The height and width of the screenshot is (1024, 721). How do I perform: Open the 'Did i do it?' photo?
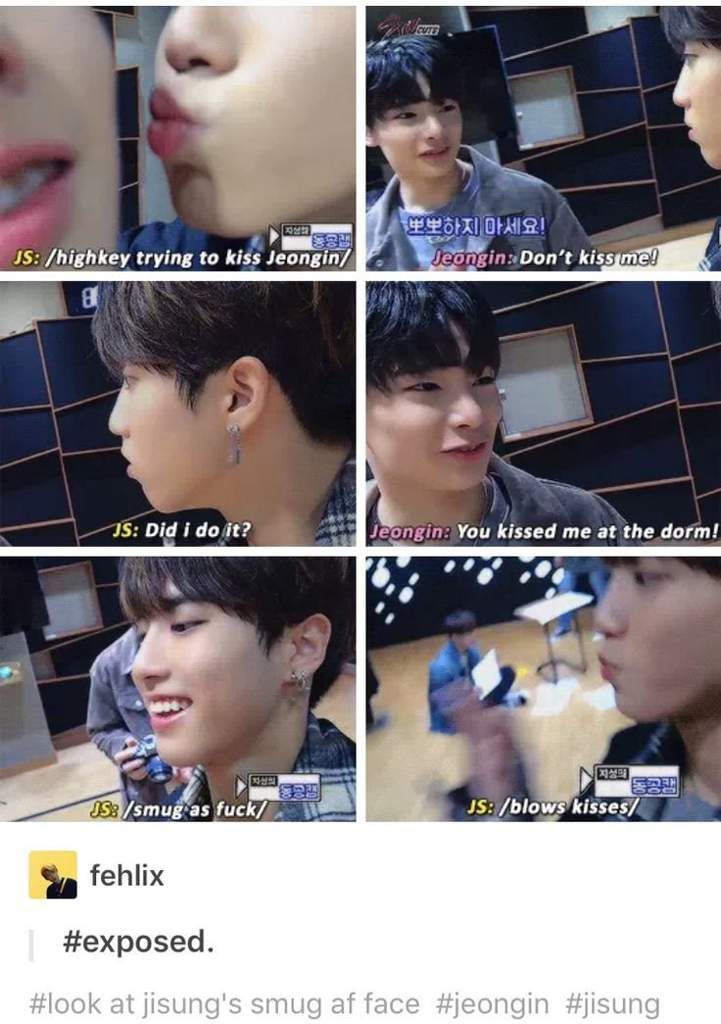point(178,413)
